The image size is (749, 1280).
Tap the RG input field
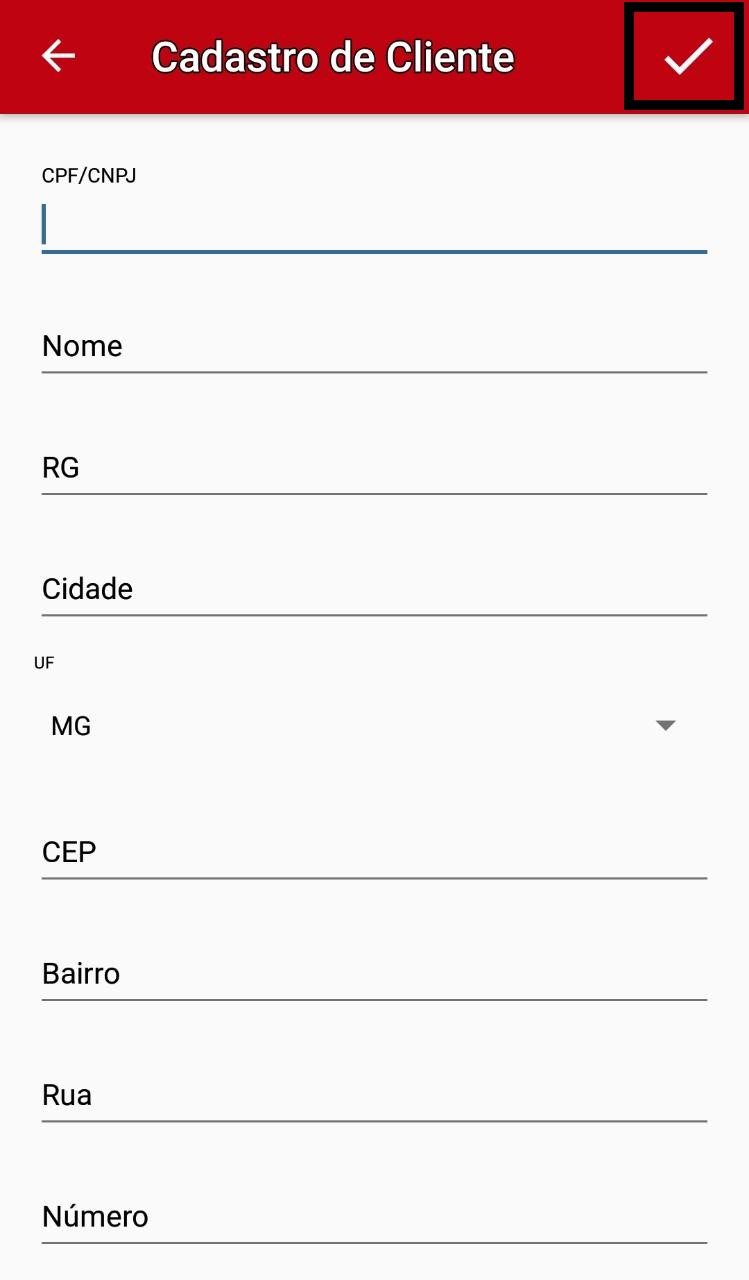(x=374, y=467)
